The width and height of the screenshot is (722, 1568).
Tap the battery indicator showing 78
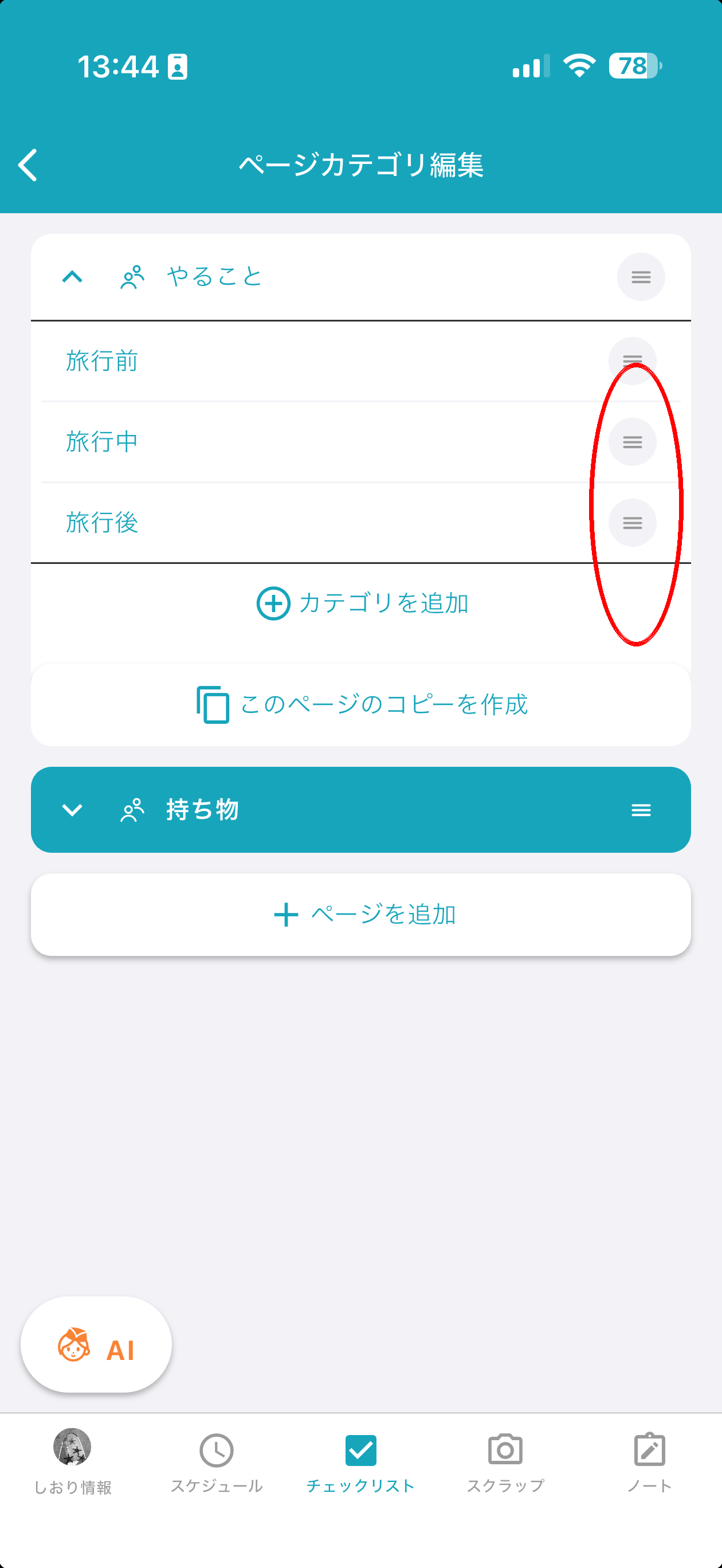click(633, 66)
